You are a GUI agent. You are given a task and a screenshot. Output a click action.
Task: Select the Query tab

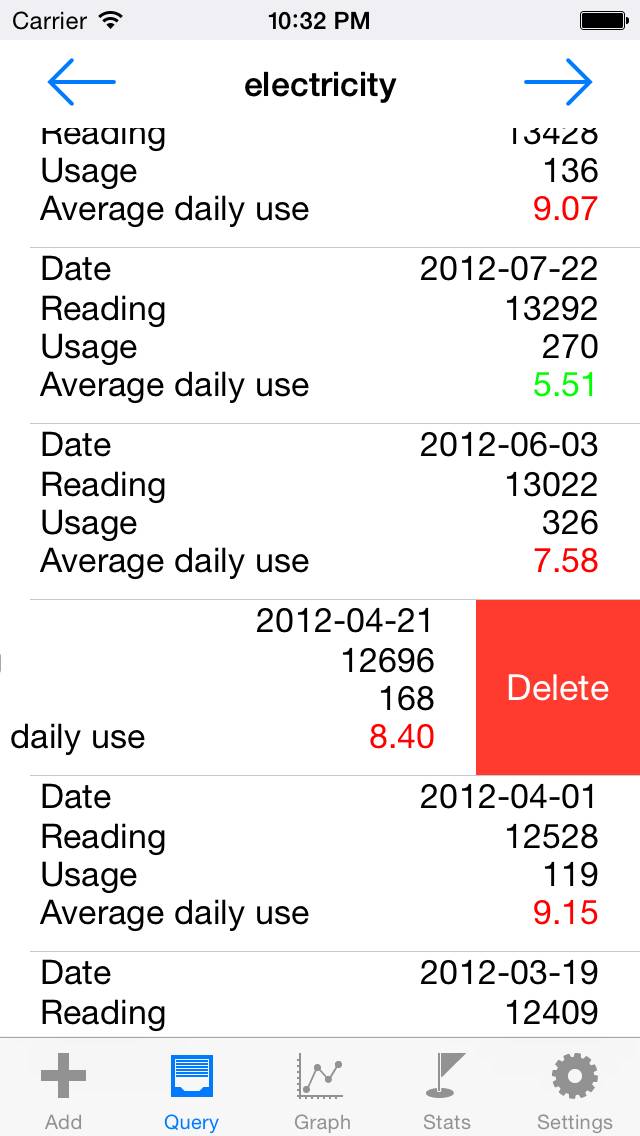pos(191,1092)
